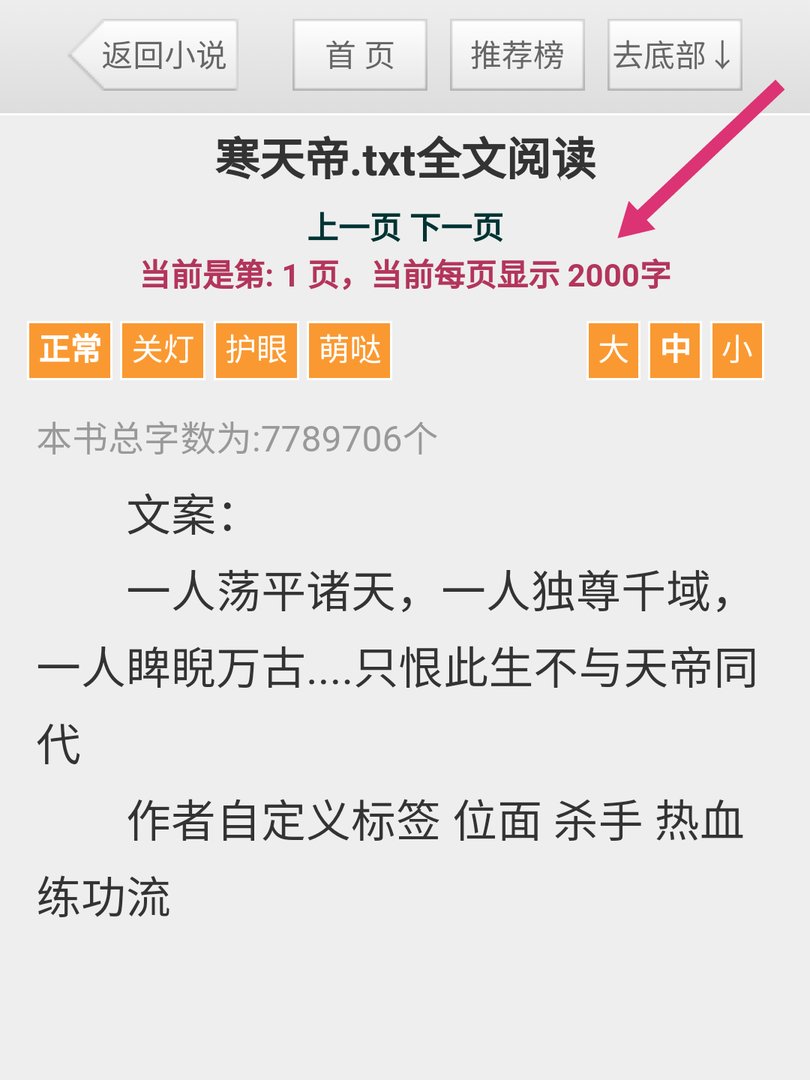
Task: Open the 推荐榜 recommendation list
Action: click(517, 55)
